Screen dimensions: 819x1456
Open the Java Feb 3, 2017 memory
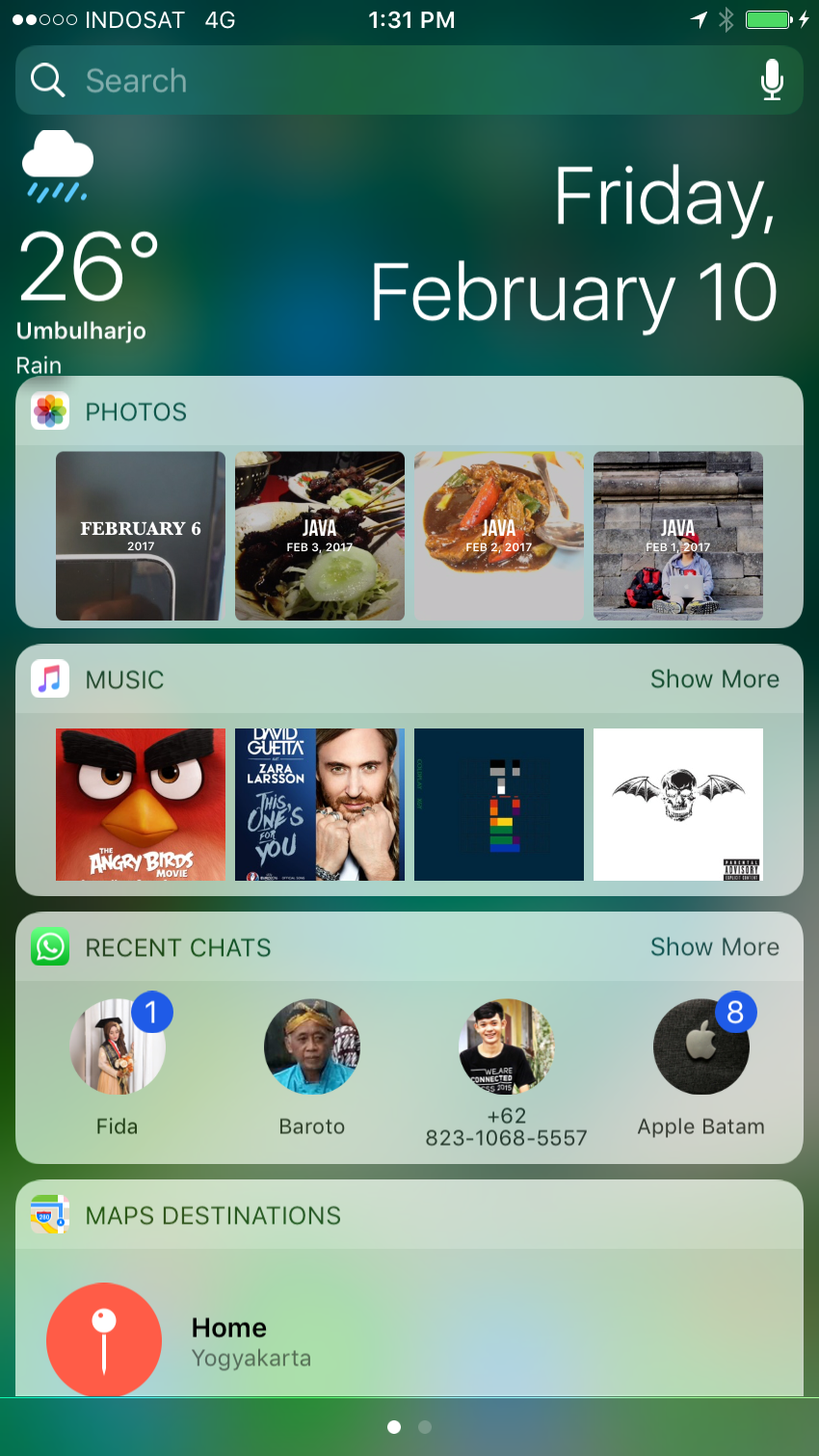(320, 536)
